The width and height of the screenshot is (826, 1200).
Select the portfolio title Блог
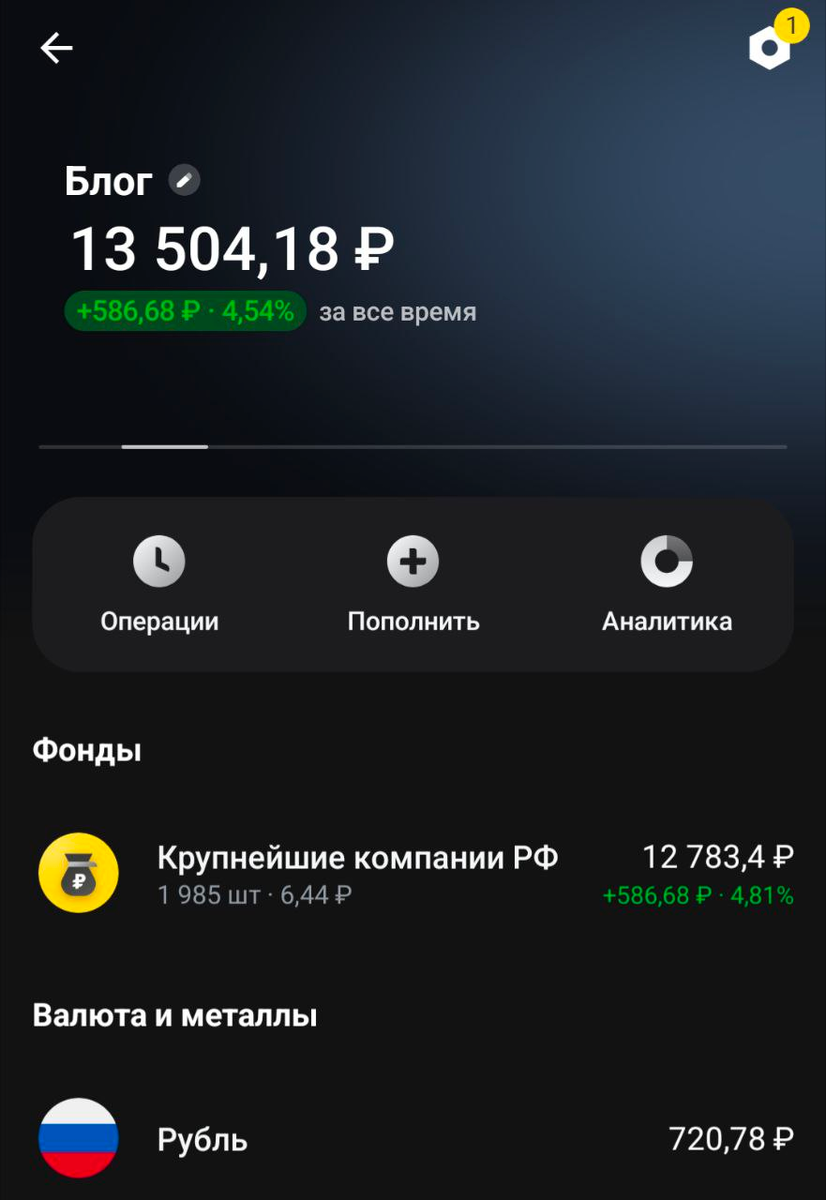pyautogui.click(x=108, y=181)
